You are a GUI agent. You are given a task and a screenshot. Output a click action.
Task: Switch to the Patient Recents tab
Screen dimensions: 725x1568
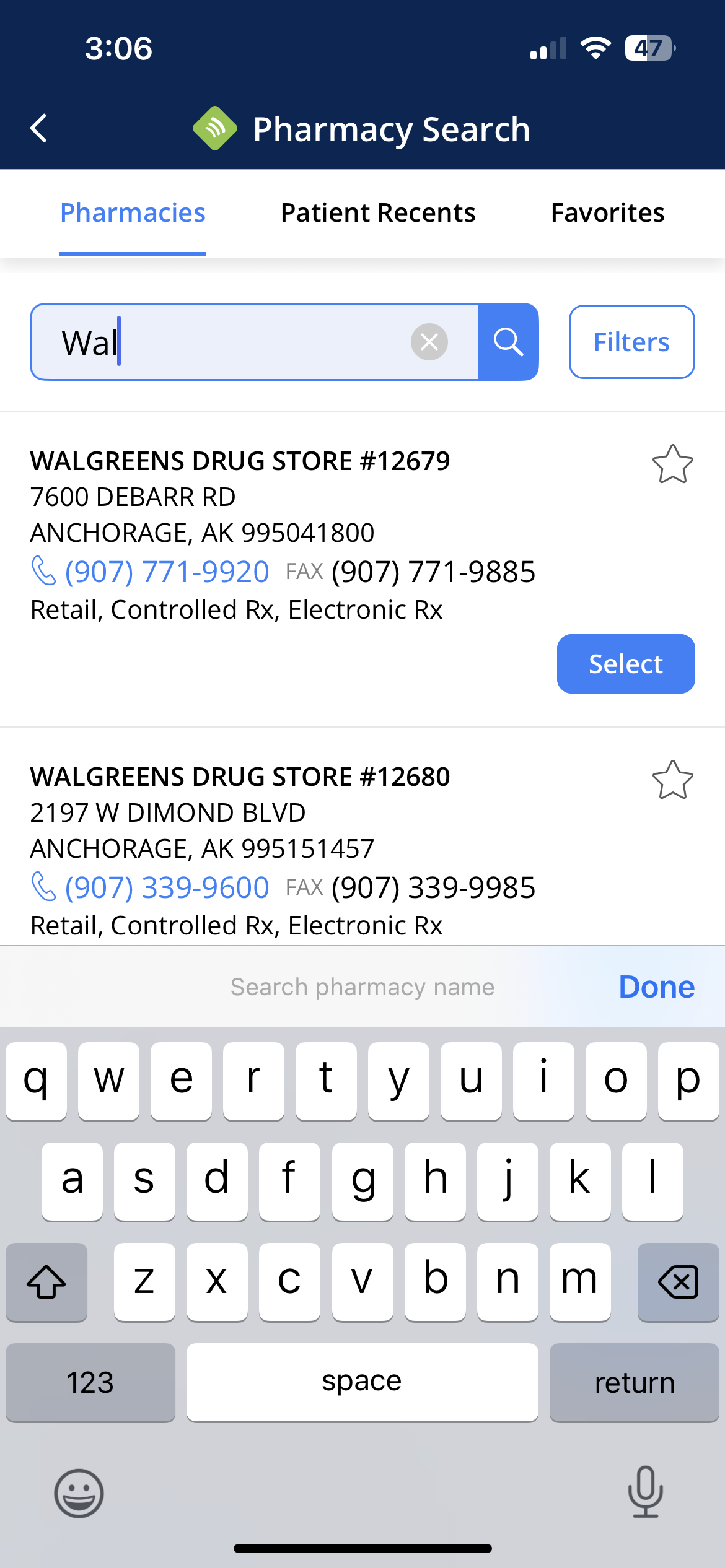click(x=378, y=213)
